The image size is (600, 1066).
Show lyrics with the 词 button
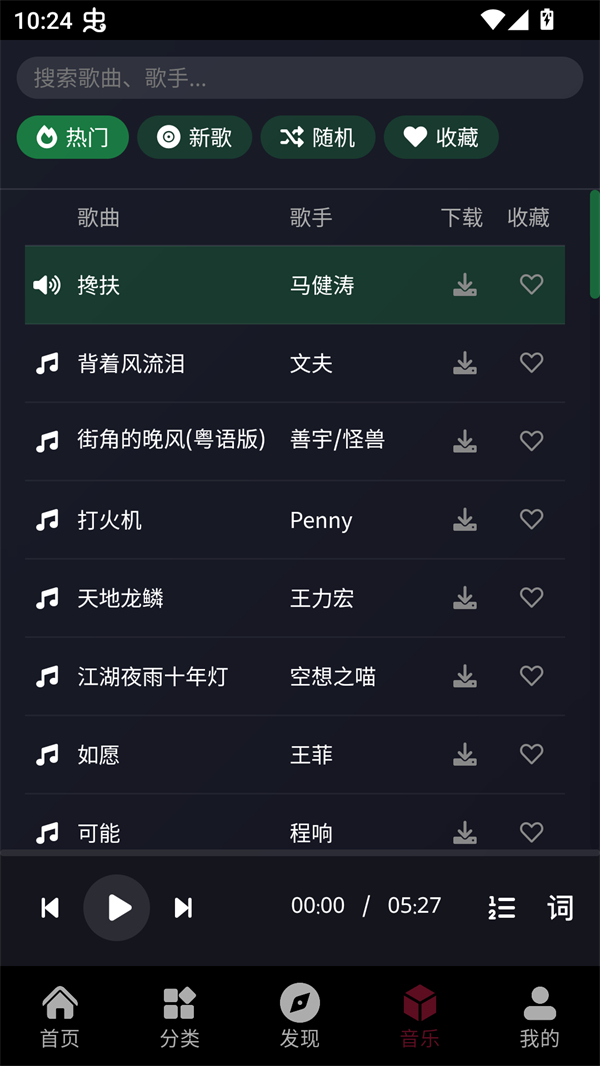click(560, 908)
